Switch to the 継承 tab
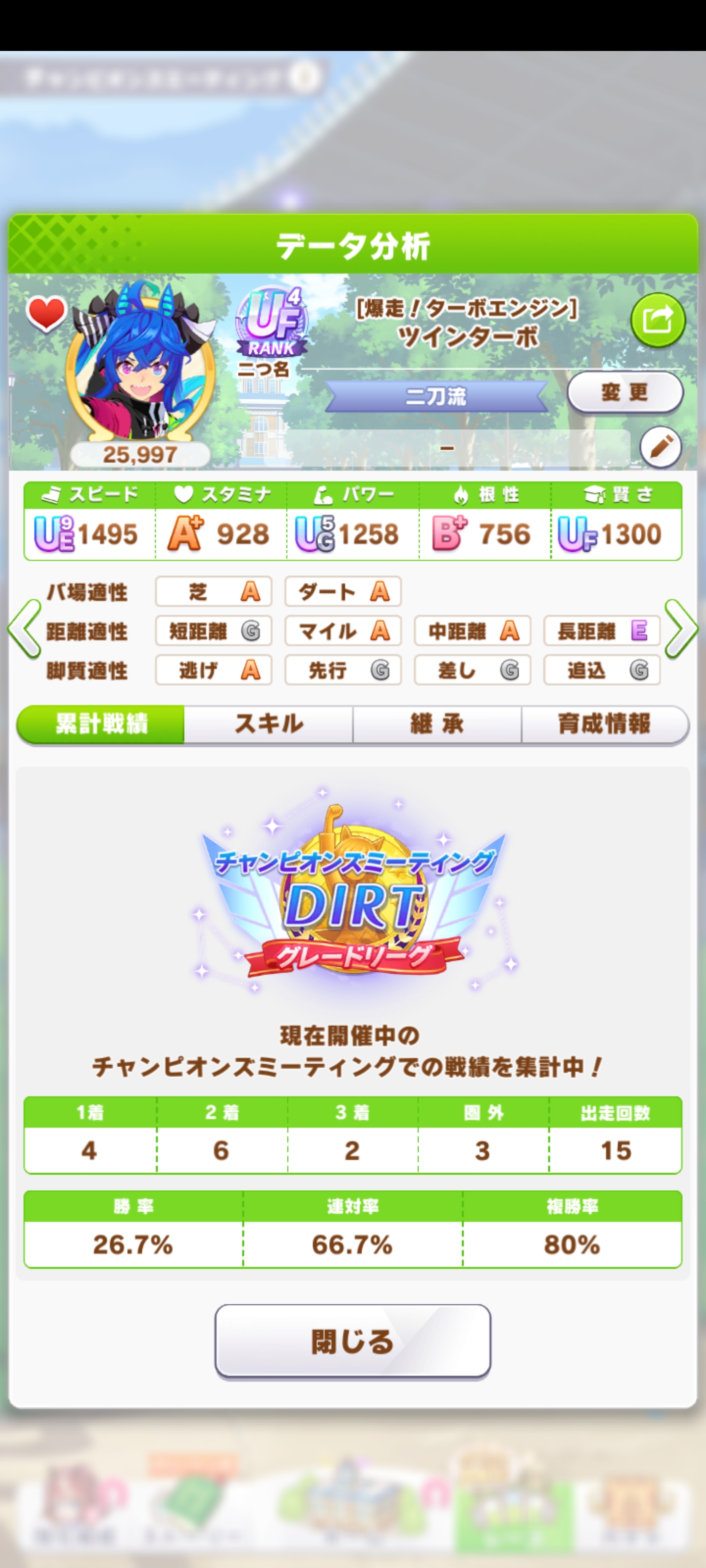Viewport: 706px width, 1568px height. tap(437, 724)
